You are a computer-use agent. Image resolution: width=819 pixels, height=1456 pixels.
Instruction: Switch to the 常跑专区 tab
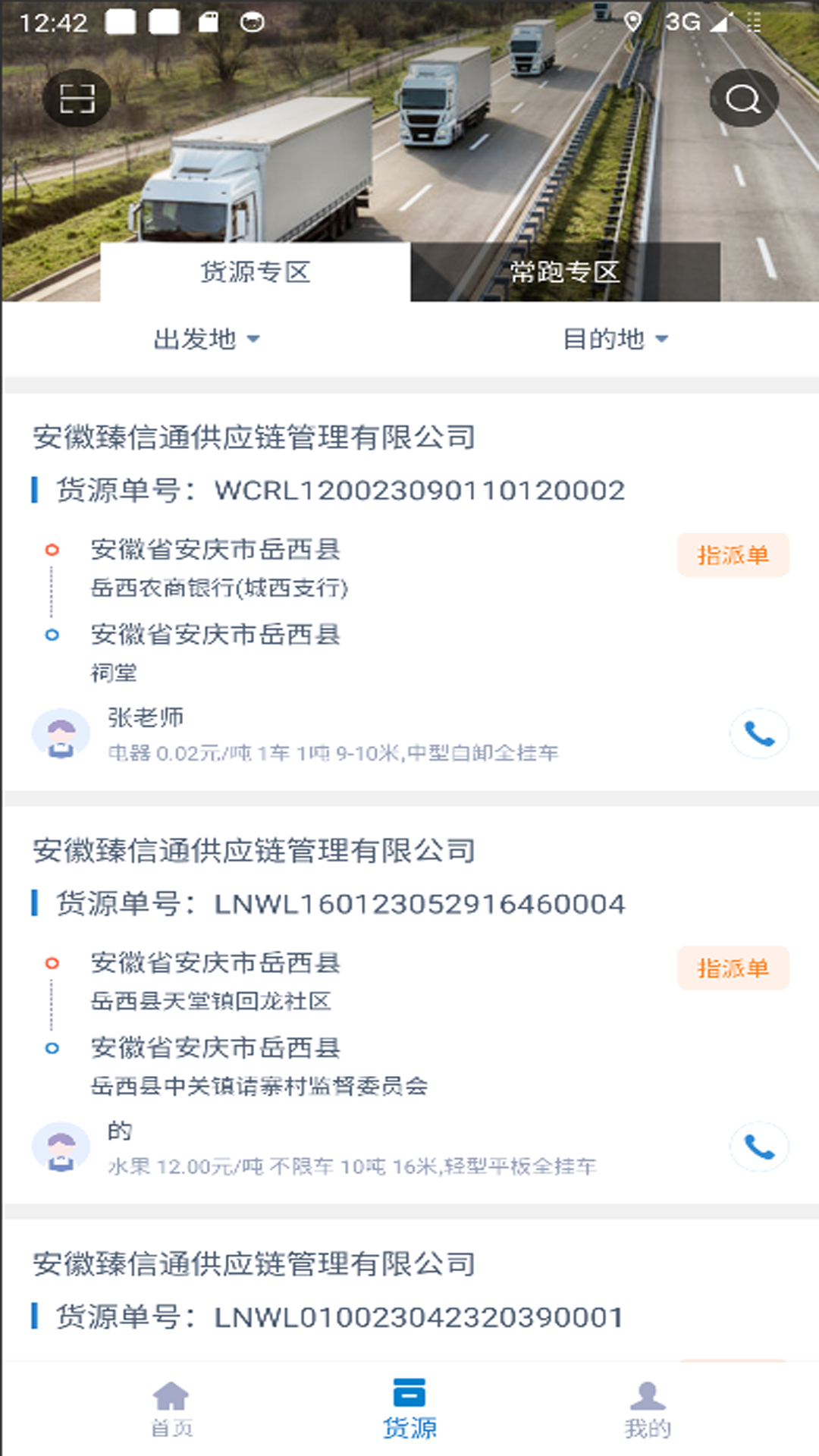click(x=565, y=273)
